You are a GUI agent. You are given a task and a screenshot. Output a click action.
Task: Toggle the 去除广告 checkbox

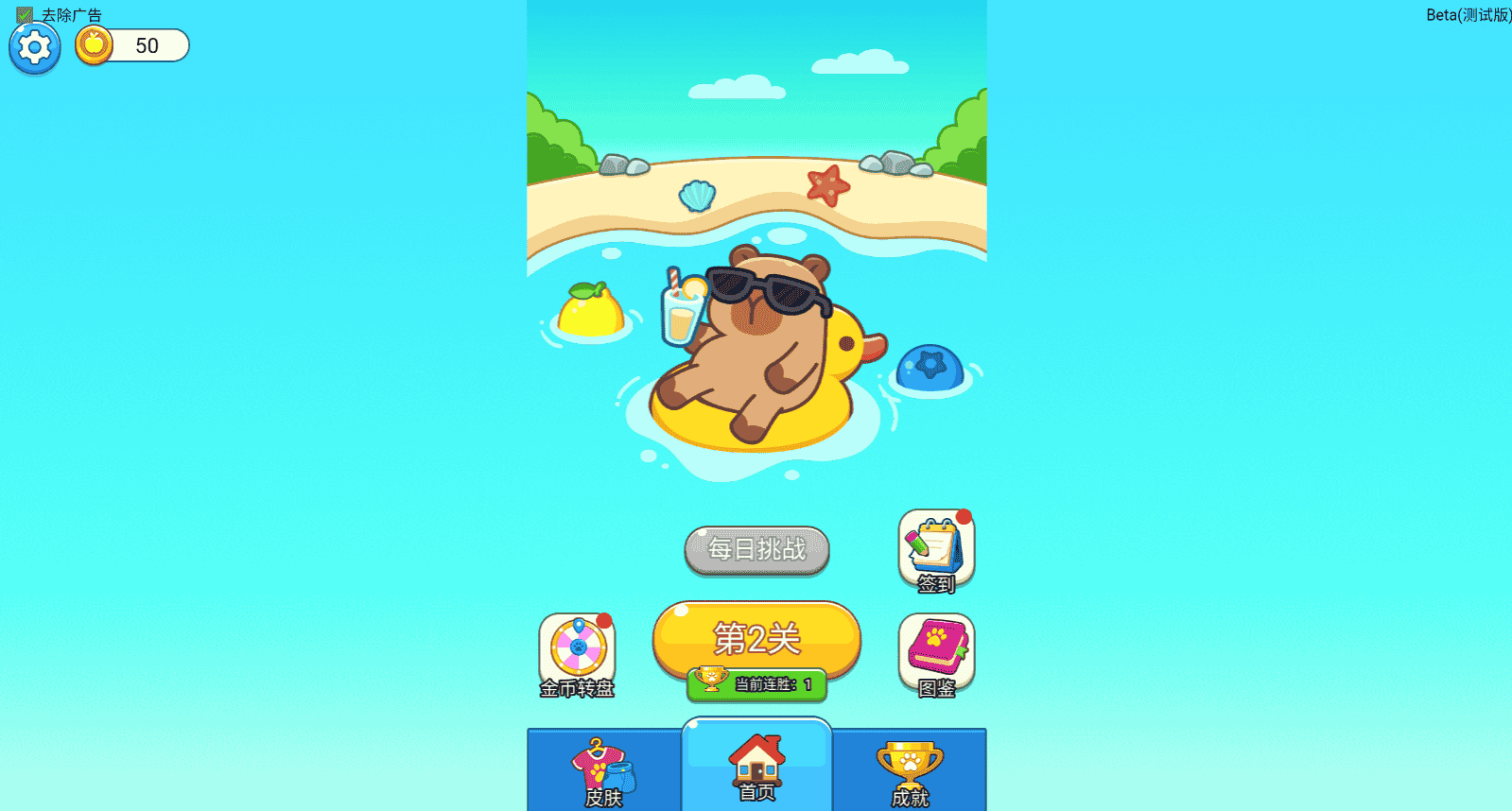click(25, 15)
